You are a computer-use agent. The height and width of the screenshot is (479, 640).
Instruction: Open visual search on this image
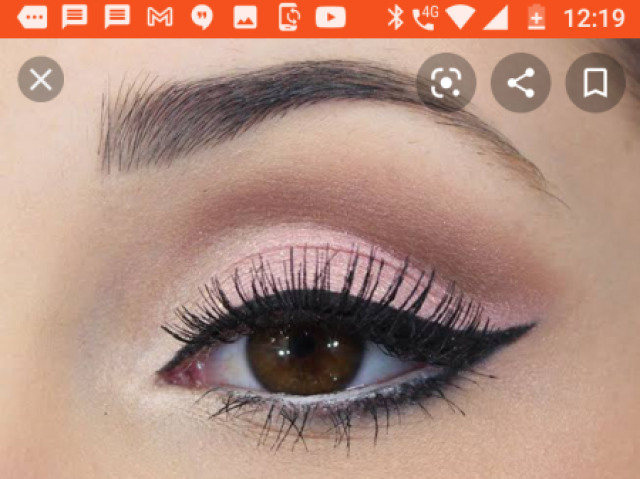click(x=446, y=83)
